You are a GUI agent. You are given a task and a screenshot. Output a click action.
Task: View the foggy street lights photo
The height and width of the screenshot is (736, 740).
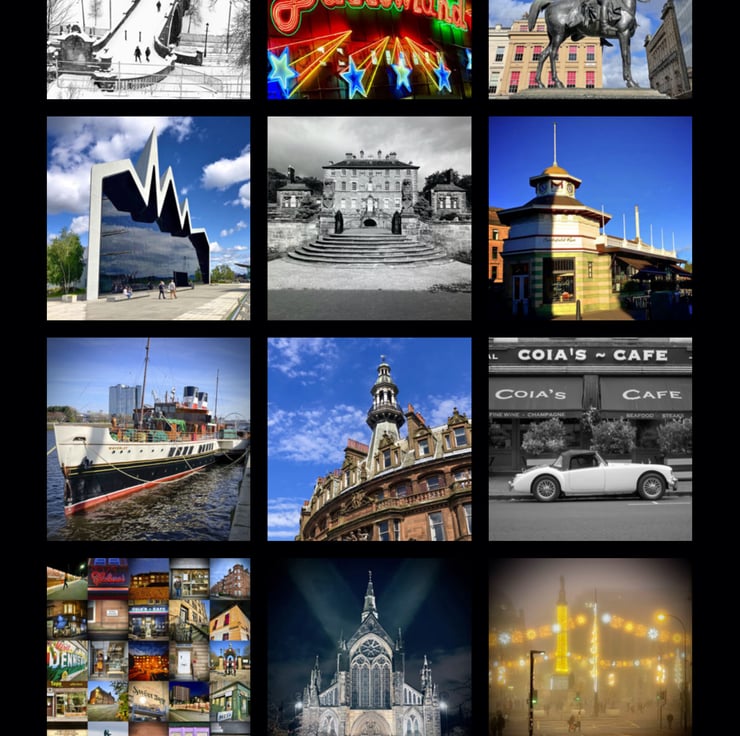[x=590, y=647]
